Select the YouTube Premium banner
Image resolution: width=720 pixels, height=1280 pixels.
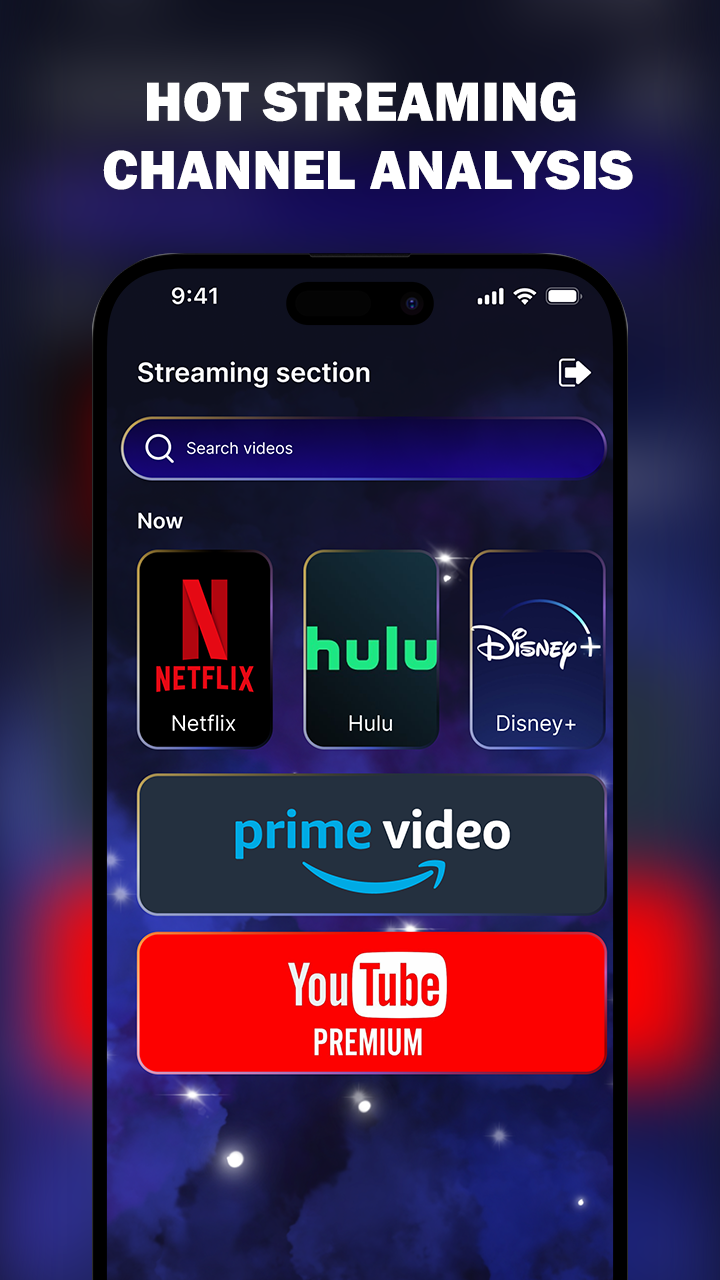pyautogui.click(x=371, y=1002)
